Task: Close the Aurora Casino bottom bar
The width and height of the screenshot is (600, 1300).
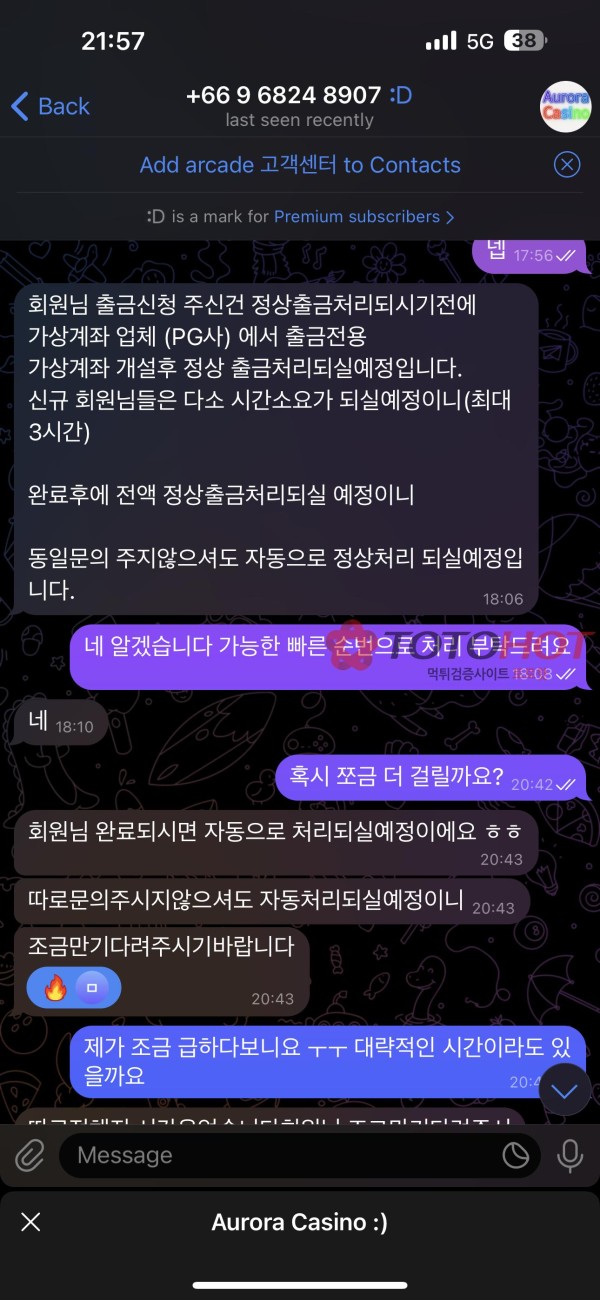Action: pyautogui.click(x=31, y=1222)
